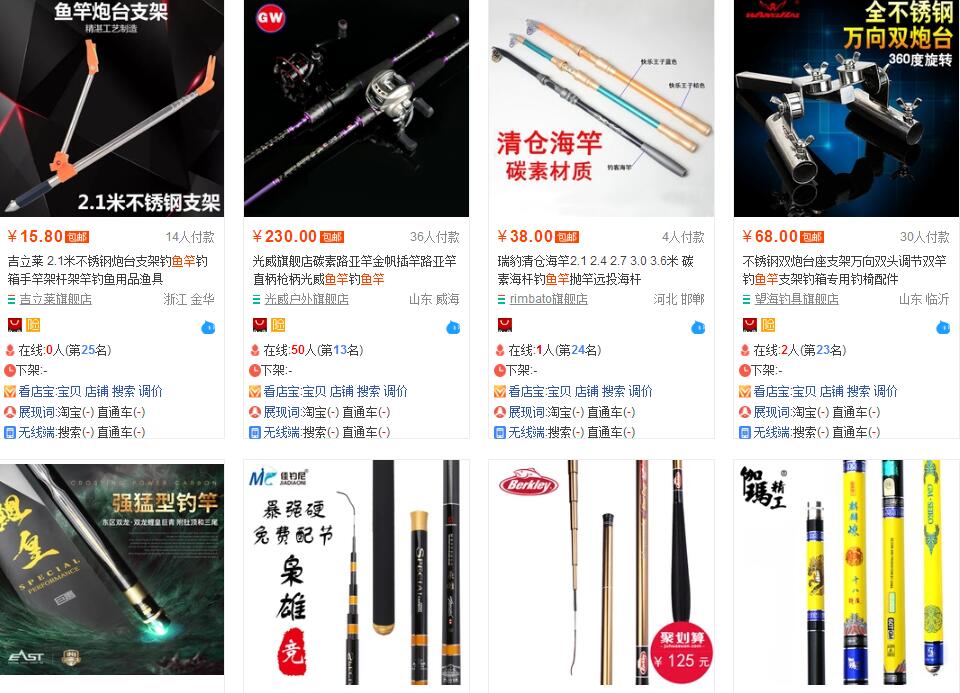This screenshot has width=960, height=693.
Task: Tap 调价 under the 光威户外旗舰店 listing
Action: pyautogui.click(x=395, y=391)
